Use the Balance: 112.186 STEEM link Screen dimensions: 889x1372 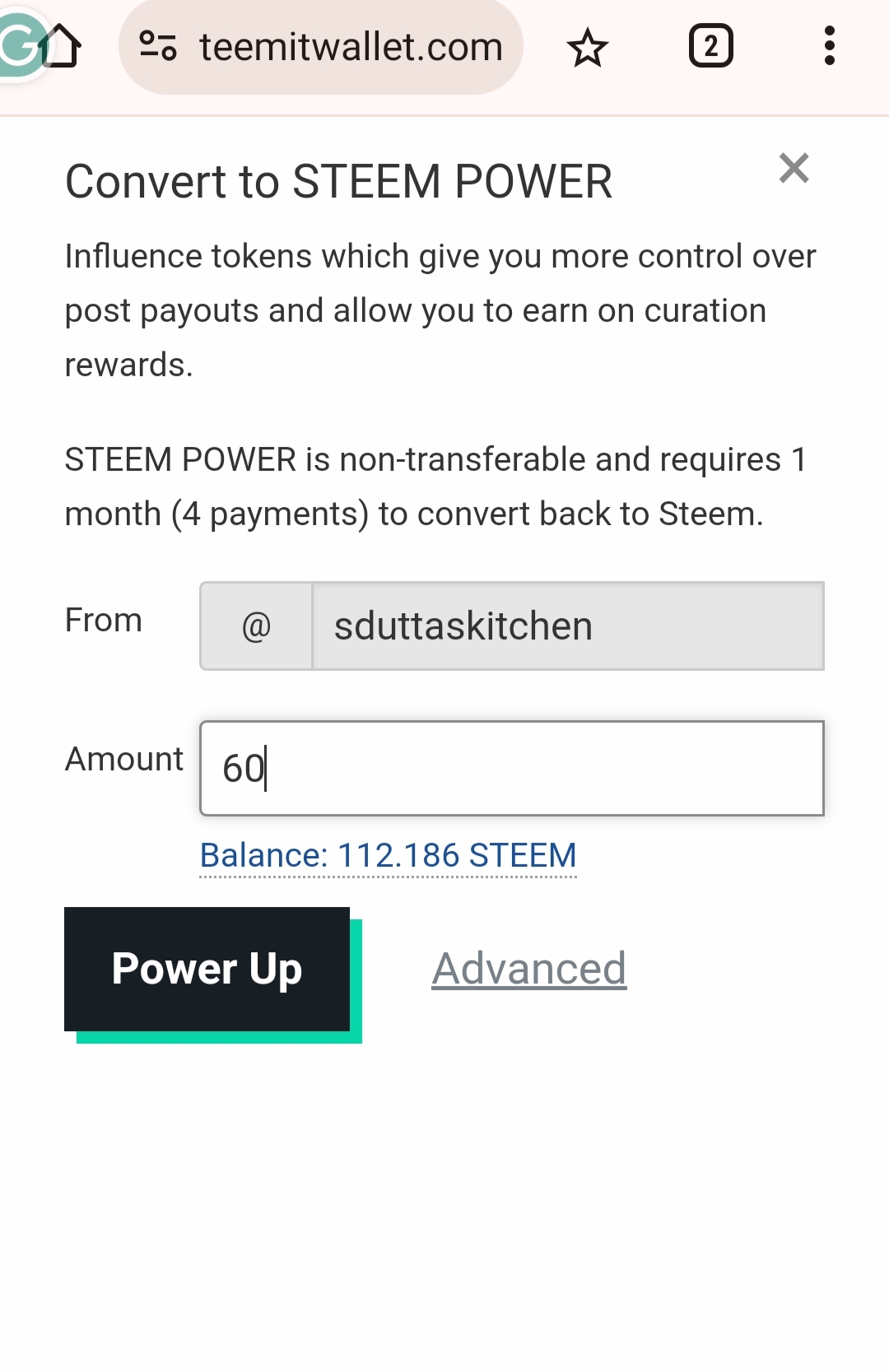point(388,856)
